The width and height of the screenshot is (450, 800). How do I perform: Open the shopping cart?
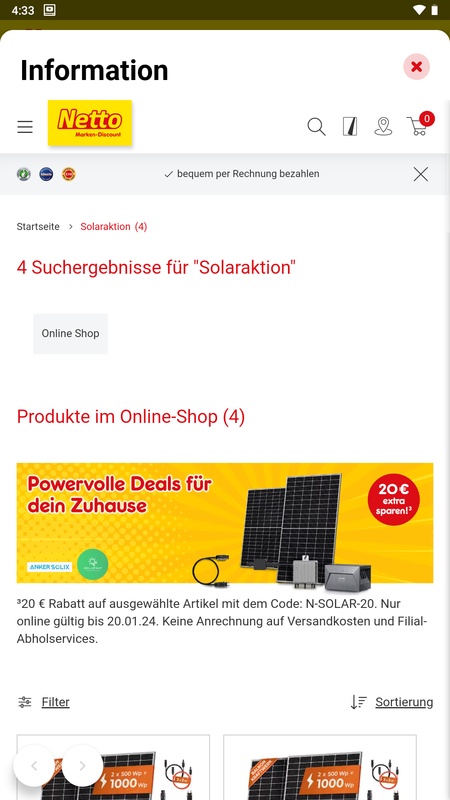click(x=420, y=124)
